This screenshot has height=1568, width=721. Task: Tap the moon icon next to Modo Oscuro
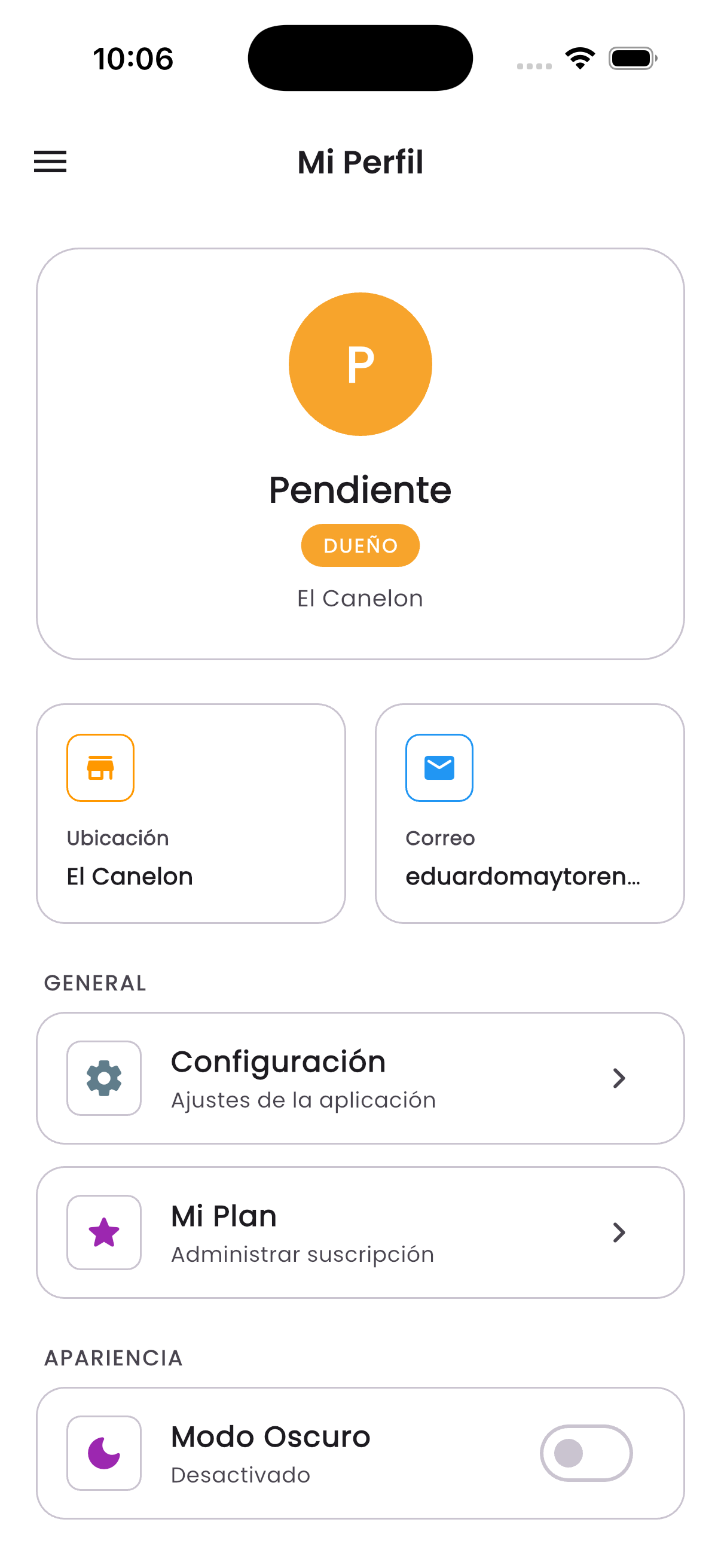103,1454
